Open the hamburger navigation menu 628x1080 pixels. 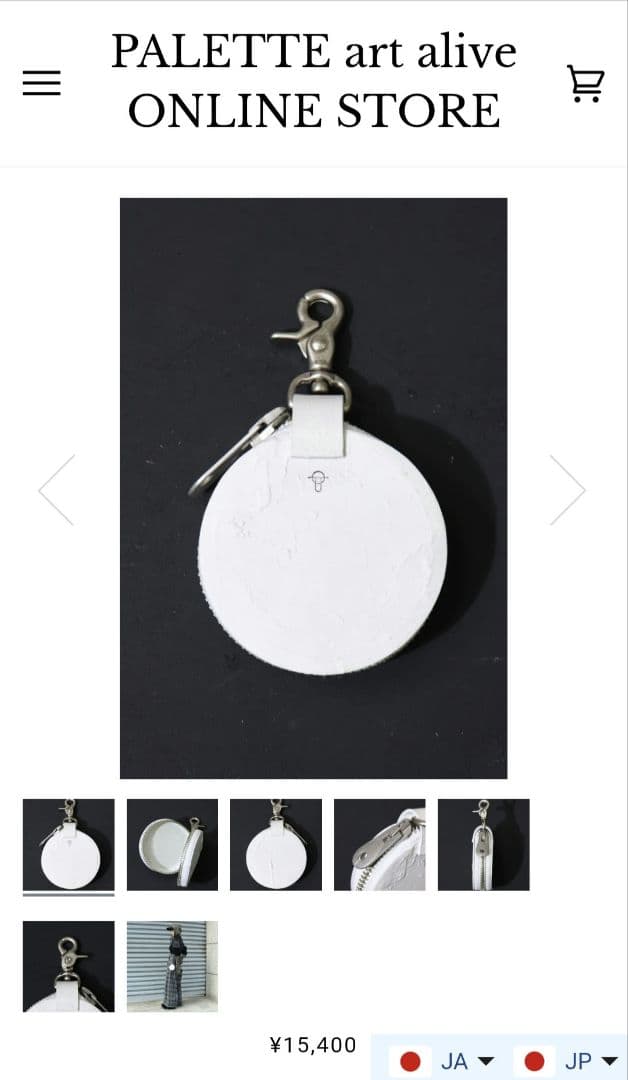pos(41,83)
